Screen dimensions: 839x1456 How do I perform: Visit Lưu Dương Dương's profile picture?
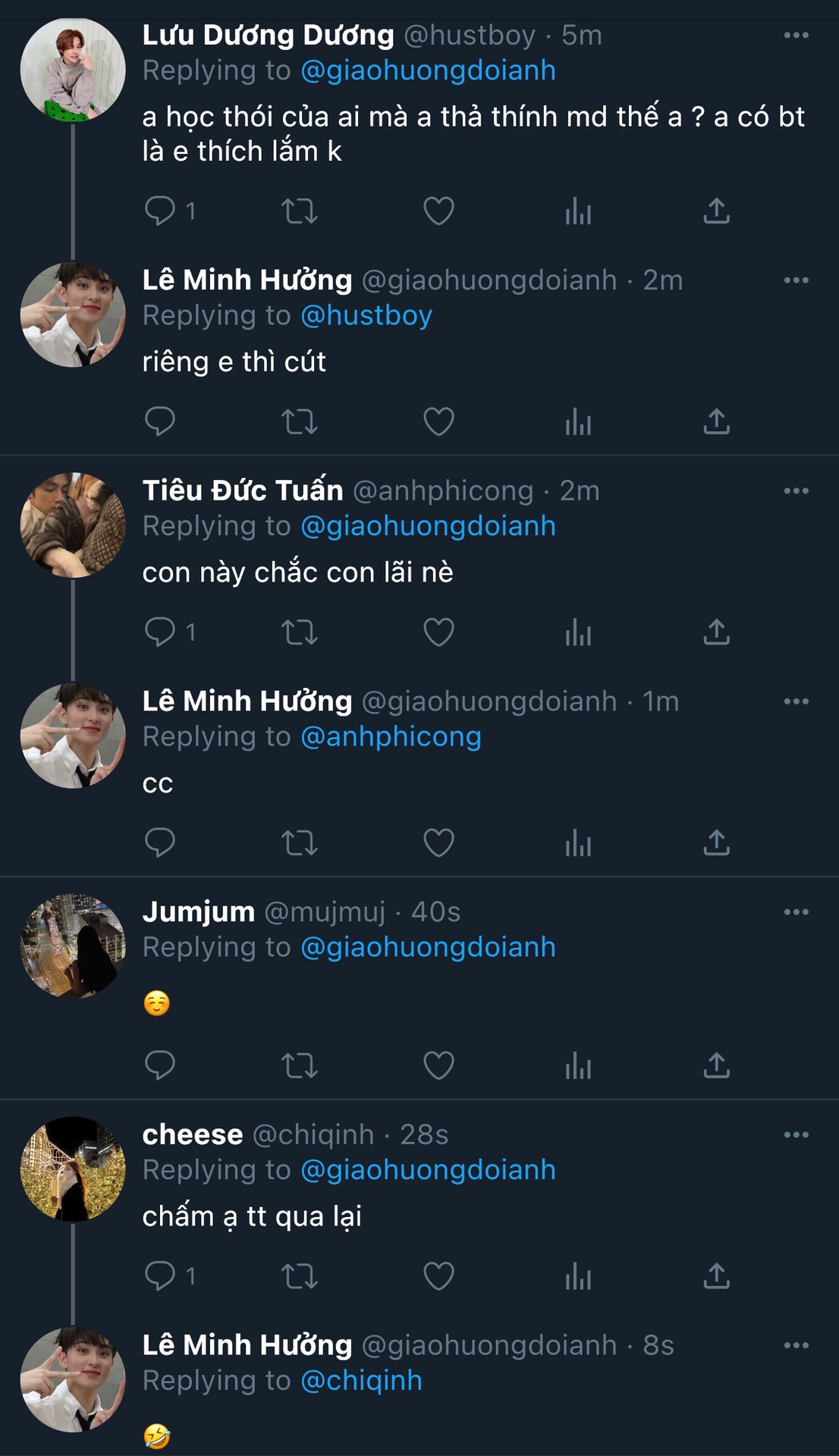click(x=73, y=70)
